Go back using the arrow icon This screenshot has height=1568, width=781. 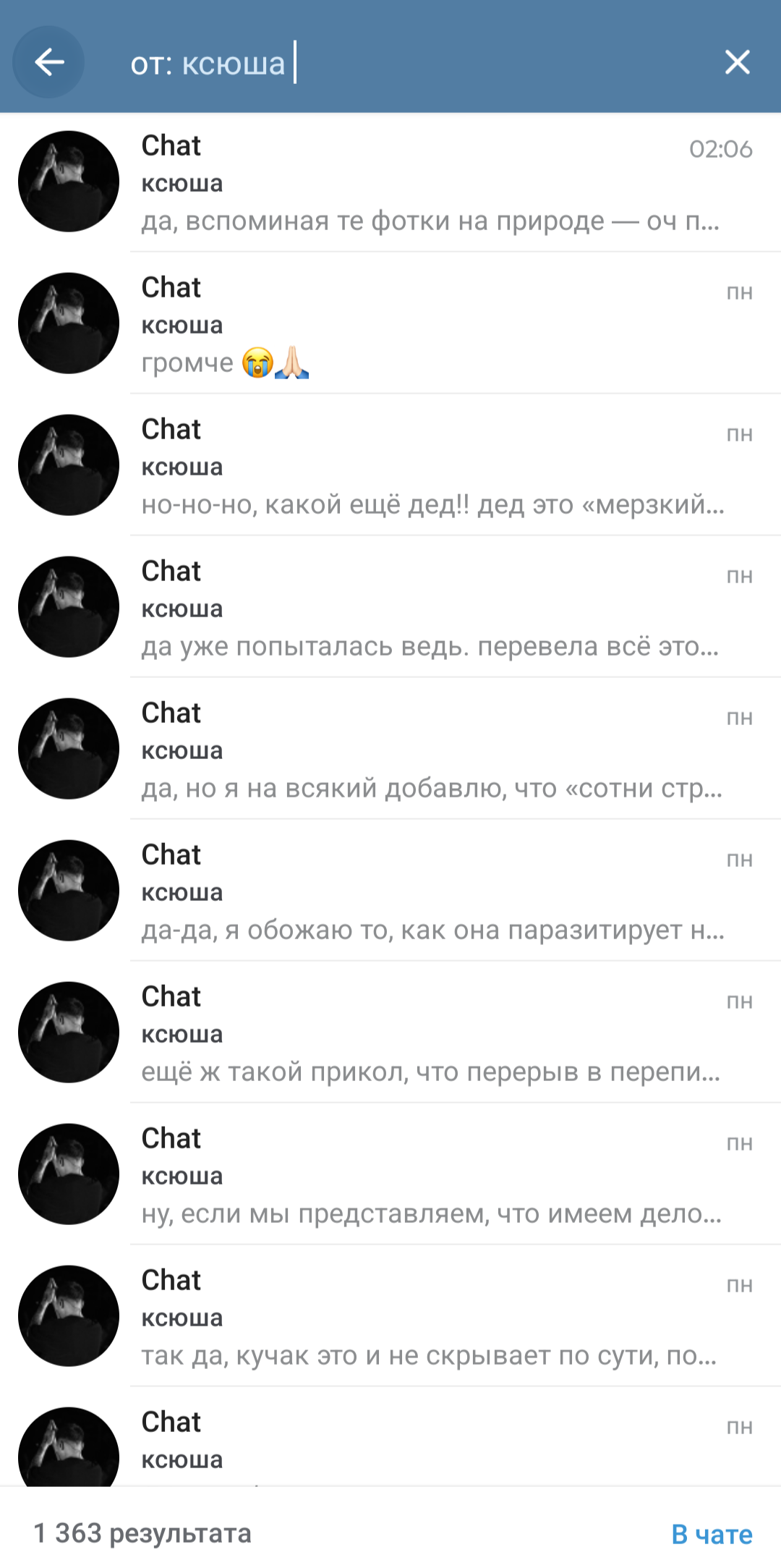(x=49, y=62)
